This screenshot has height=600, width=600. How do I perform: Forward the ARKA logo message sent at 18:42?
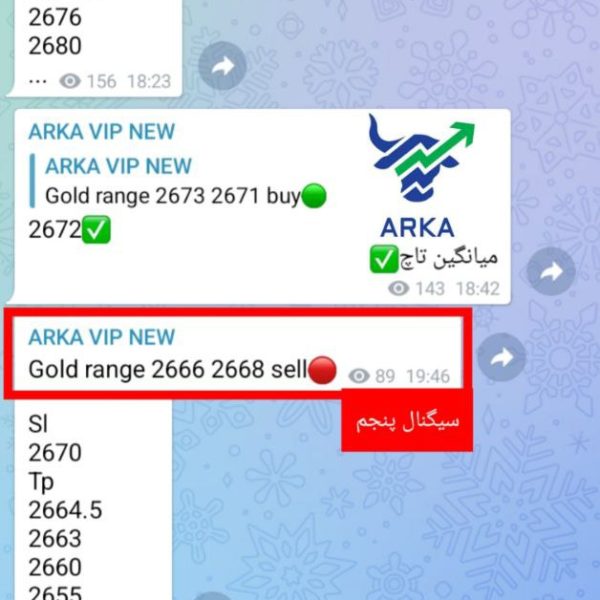[x=551, y=271]
